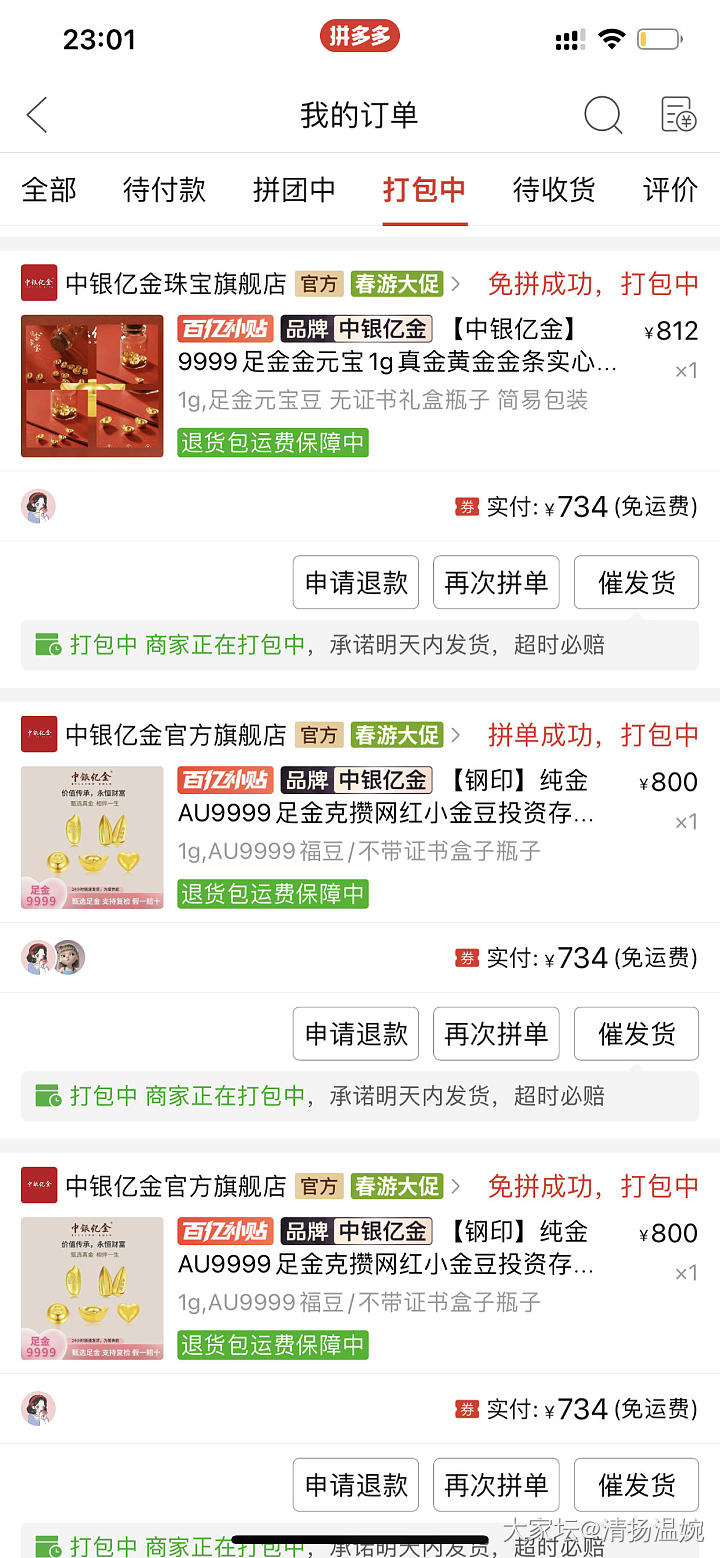Show orders under 拼团中
The width and height of the screenshot is (720, 1558).
click(294, 189)
